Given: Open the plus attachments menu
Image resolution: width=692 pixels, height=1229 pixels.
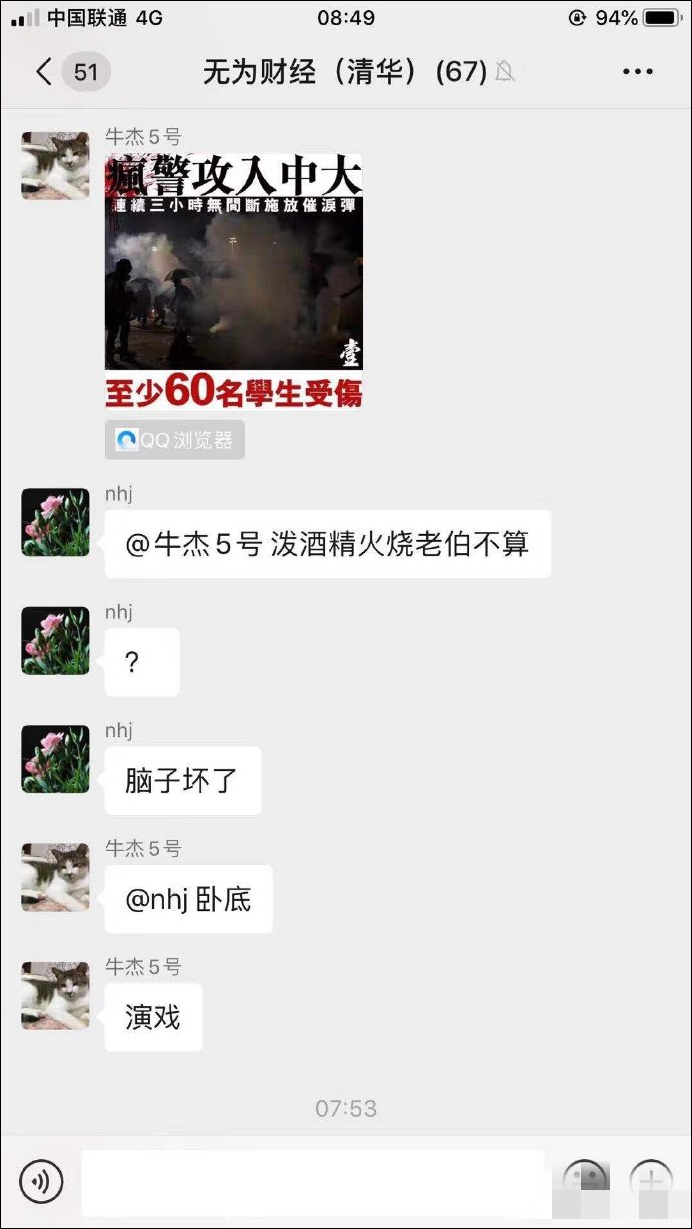Looking at the screenshot, I should [650, 1180].
